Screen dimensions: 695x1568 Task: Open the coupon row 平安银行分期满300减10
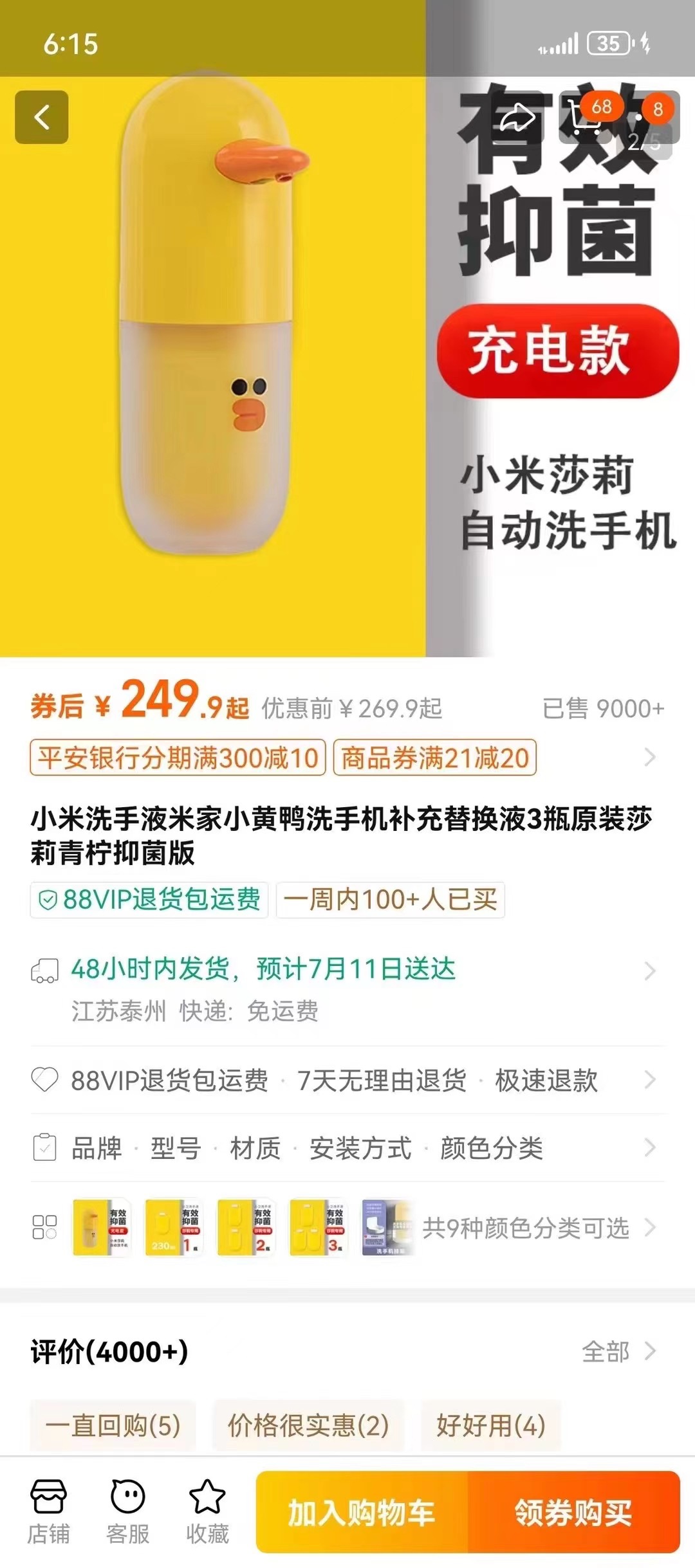click(178, 758)
